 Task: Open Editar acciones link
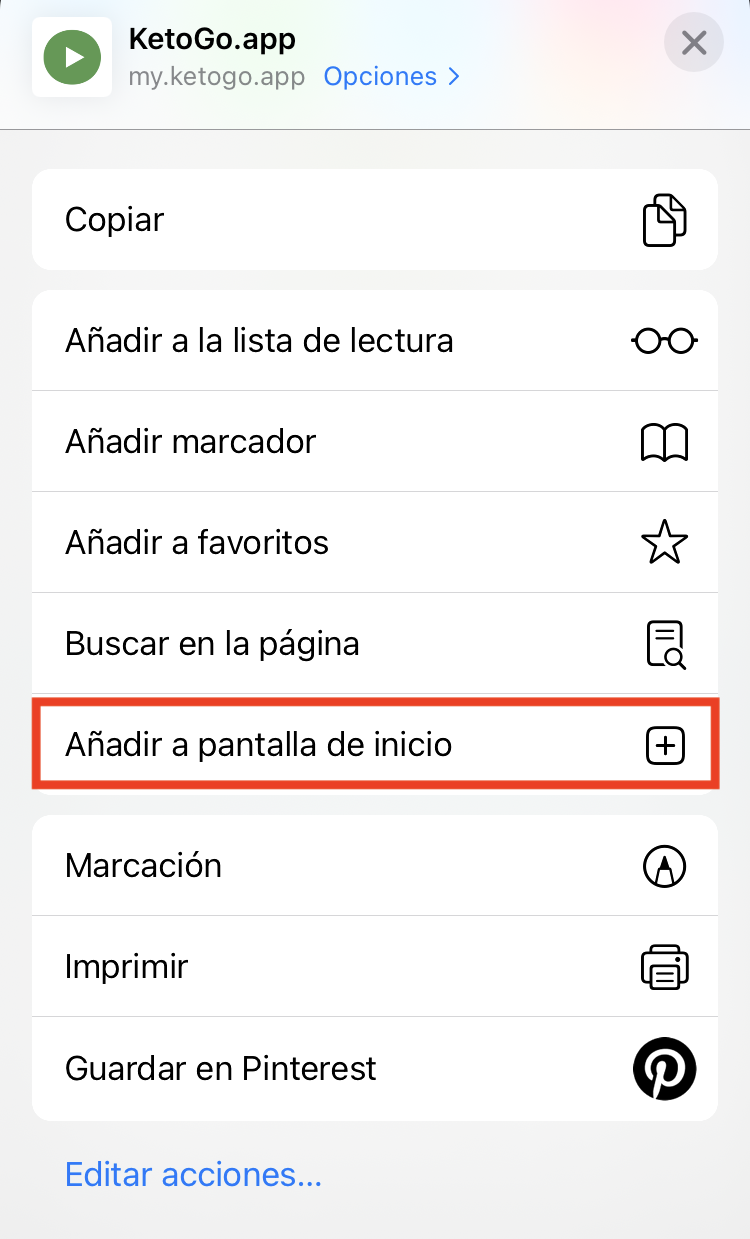pyautogui.click(x=193, y=1174)
